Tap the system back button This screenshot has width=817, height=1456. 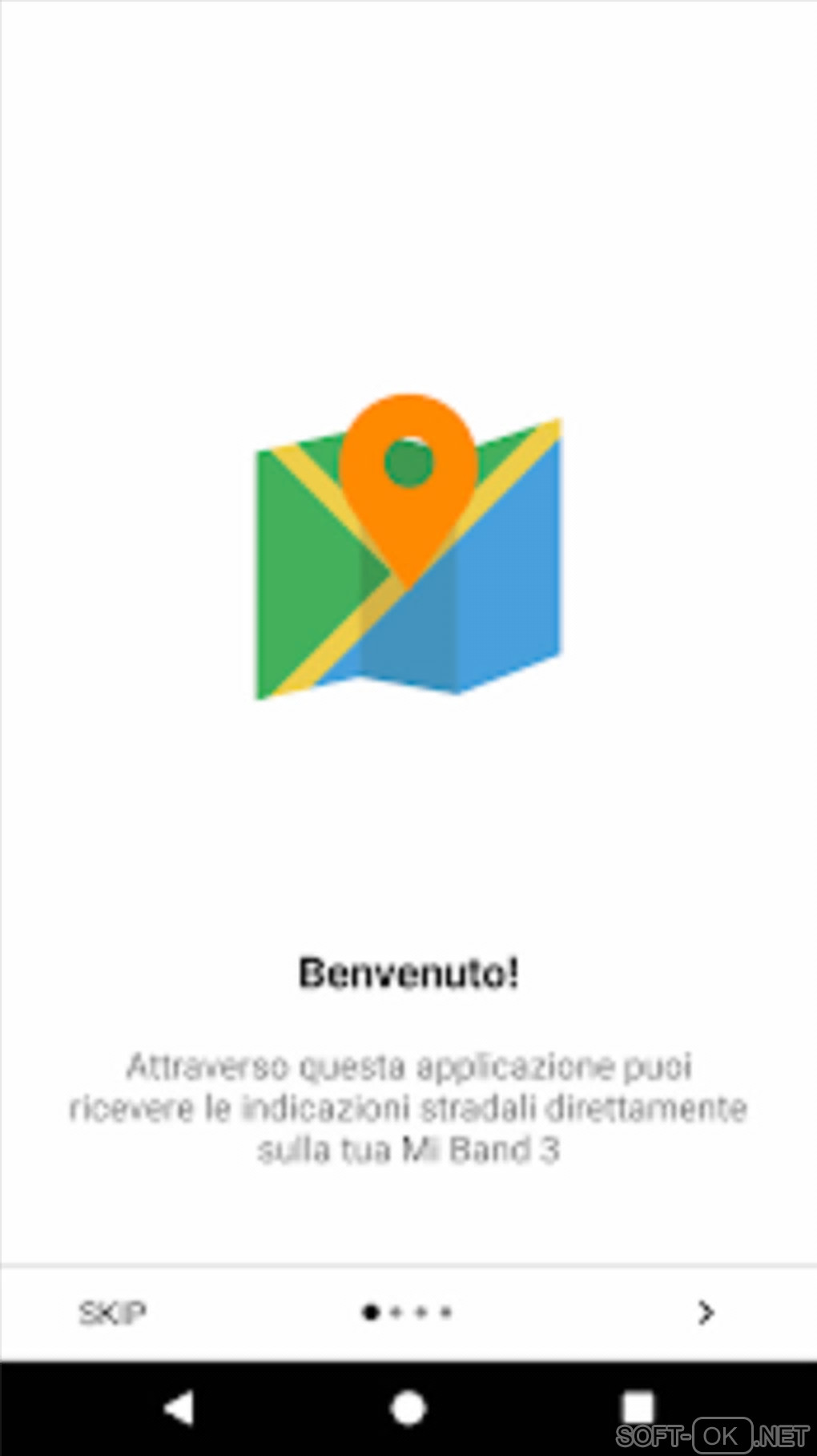point(179,1408)
